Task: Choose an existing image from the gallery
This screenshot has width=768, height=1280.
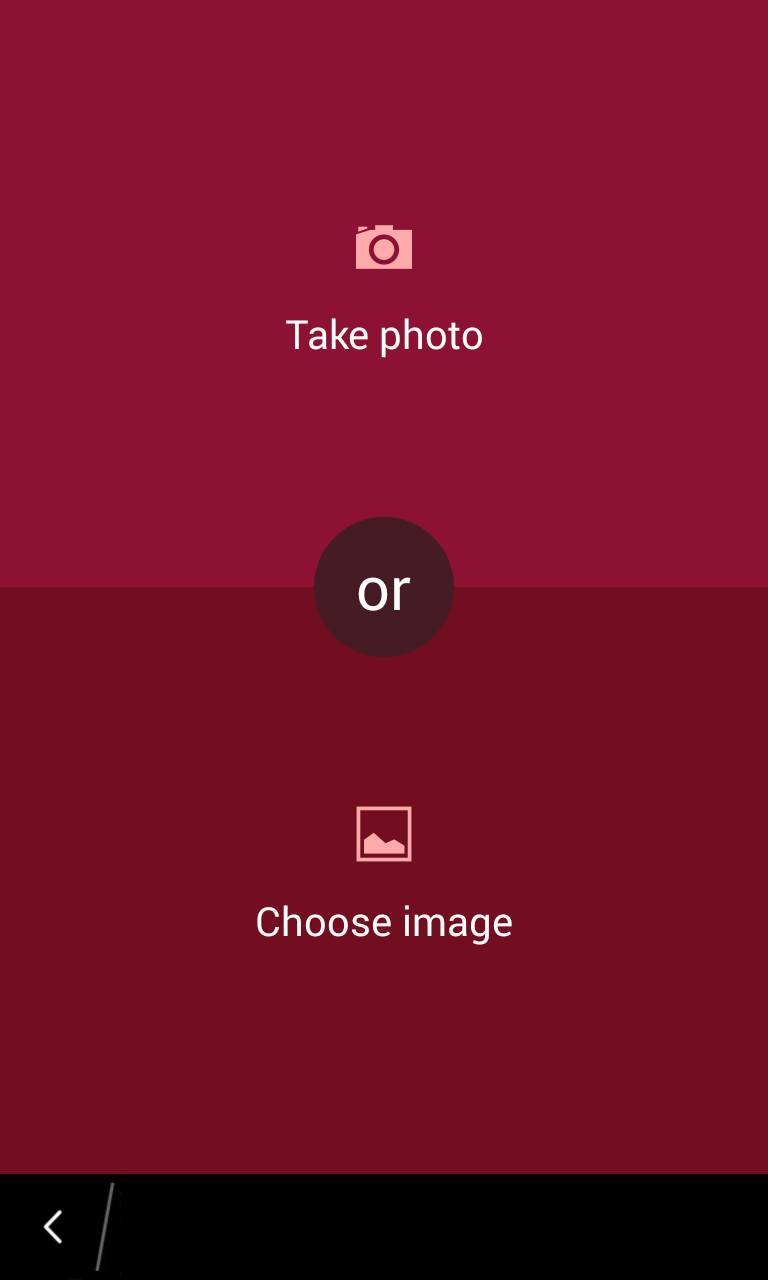Action: coord(384,921)
